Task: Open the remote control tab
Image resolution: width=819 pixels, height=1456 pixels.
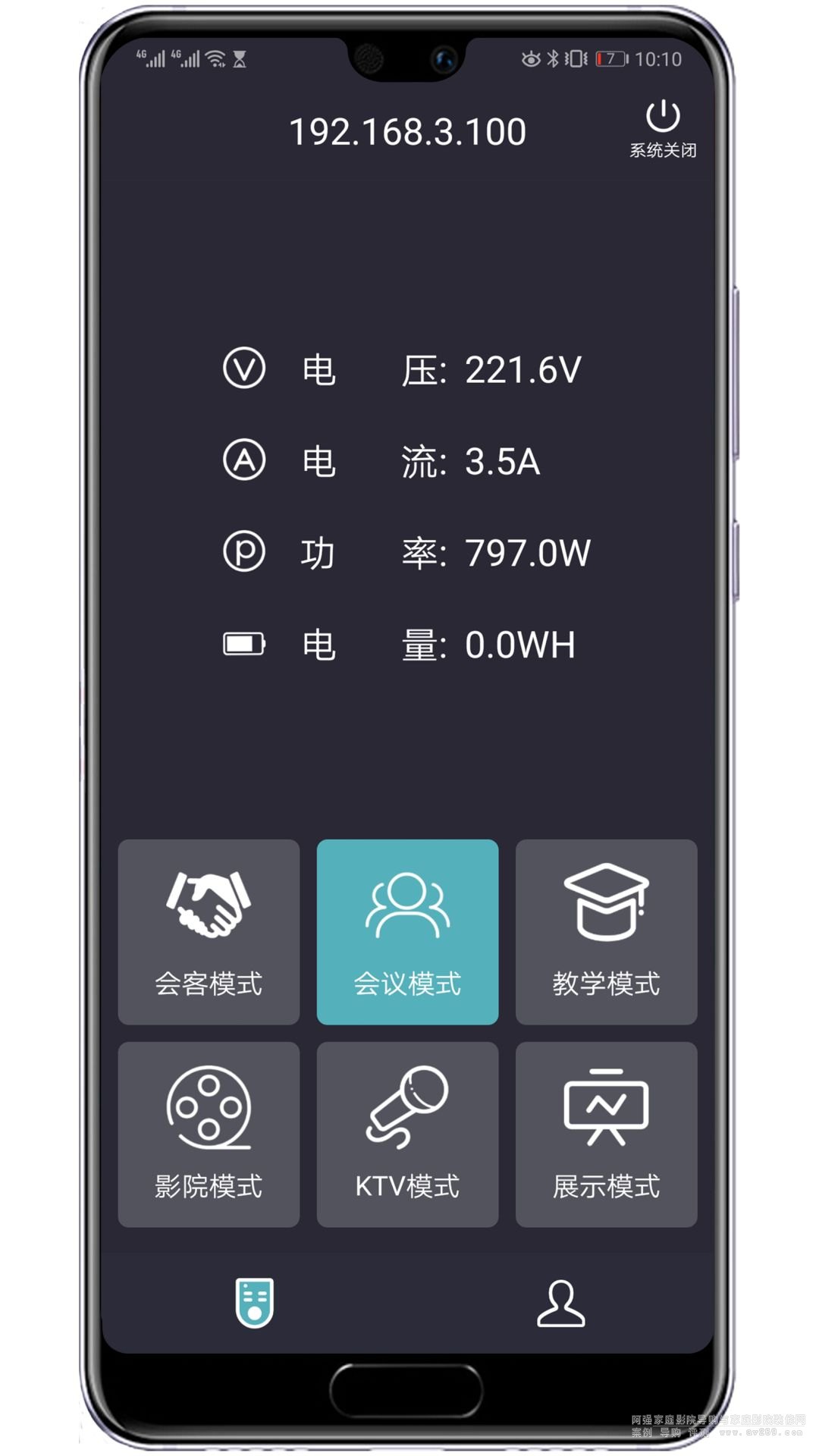Action: pos(255,1303)
